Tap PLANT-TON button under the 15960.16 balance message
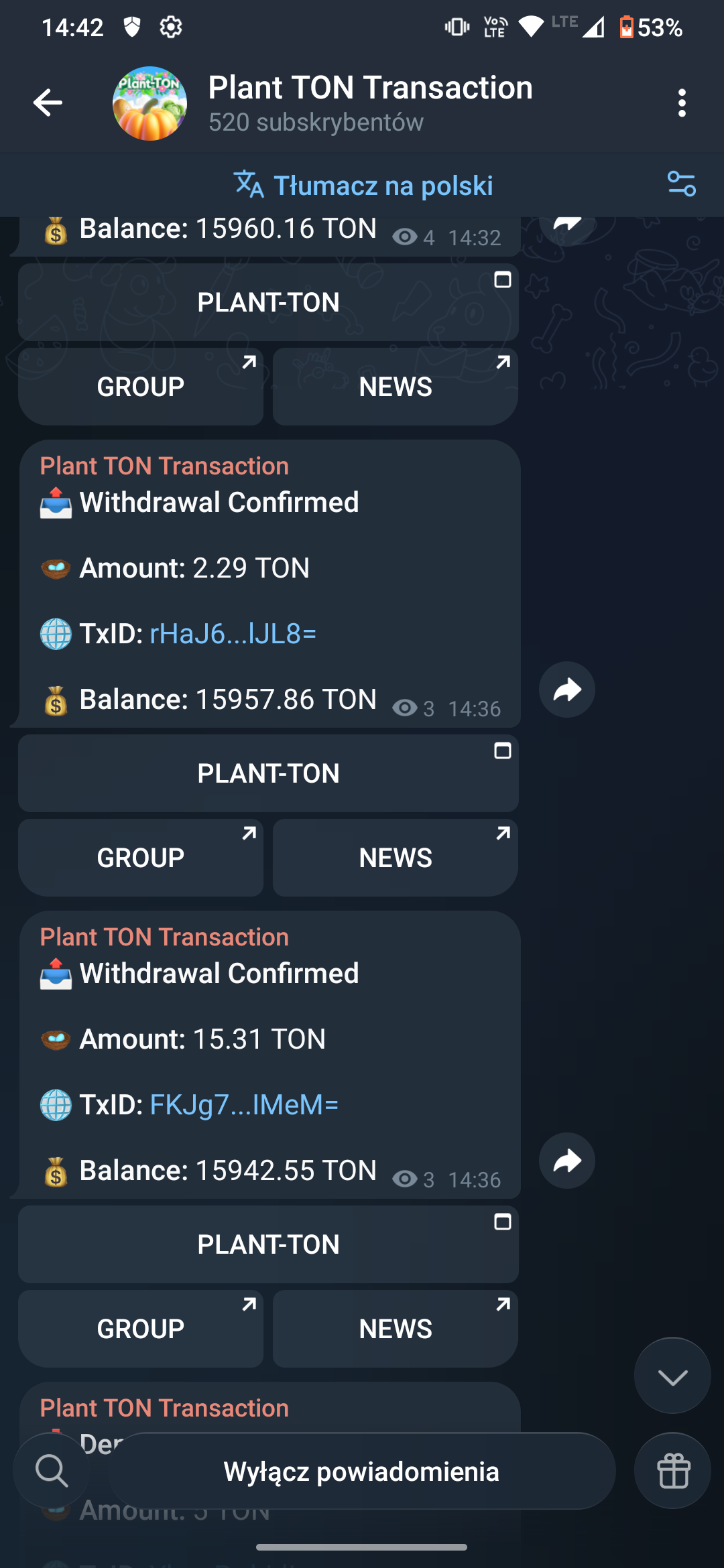The width and height of the screenshot is (724, 1568). tap(268, 302)
